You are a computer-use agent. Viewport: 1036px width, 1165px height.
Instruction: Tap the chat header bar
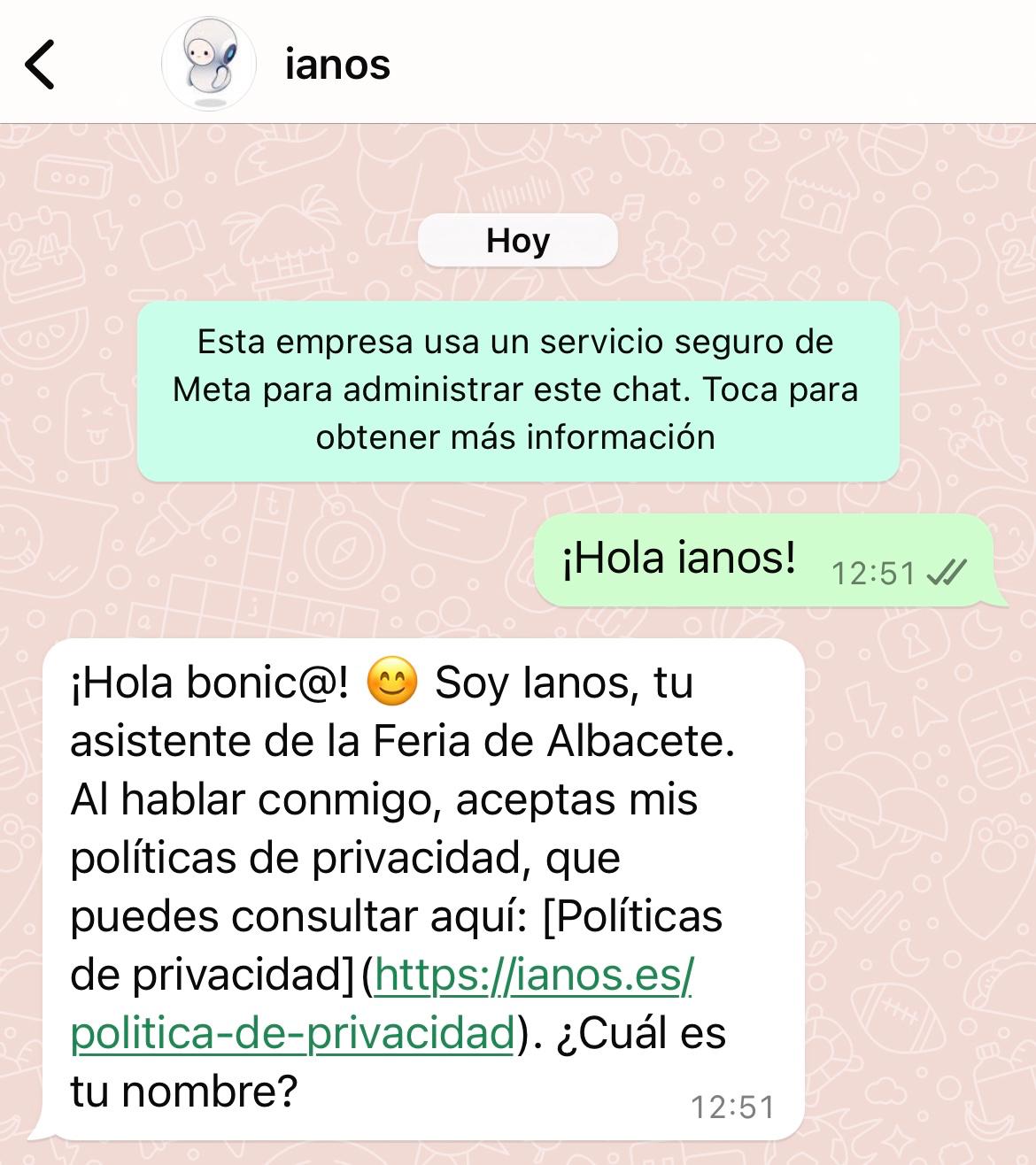click(518, 62)
